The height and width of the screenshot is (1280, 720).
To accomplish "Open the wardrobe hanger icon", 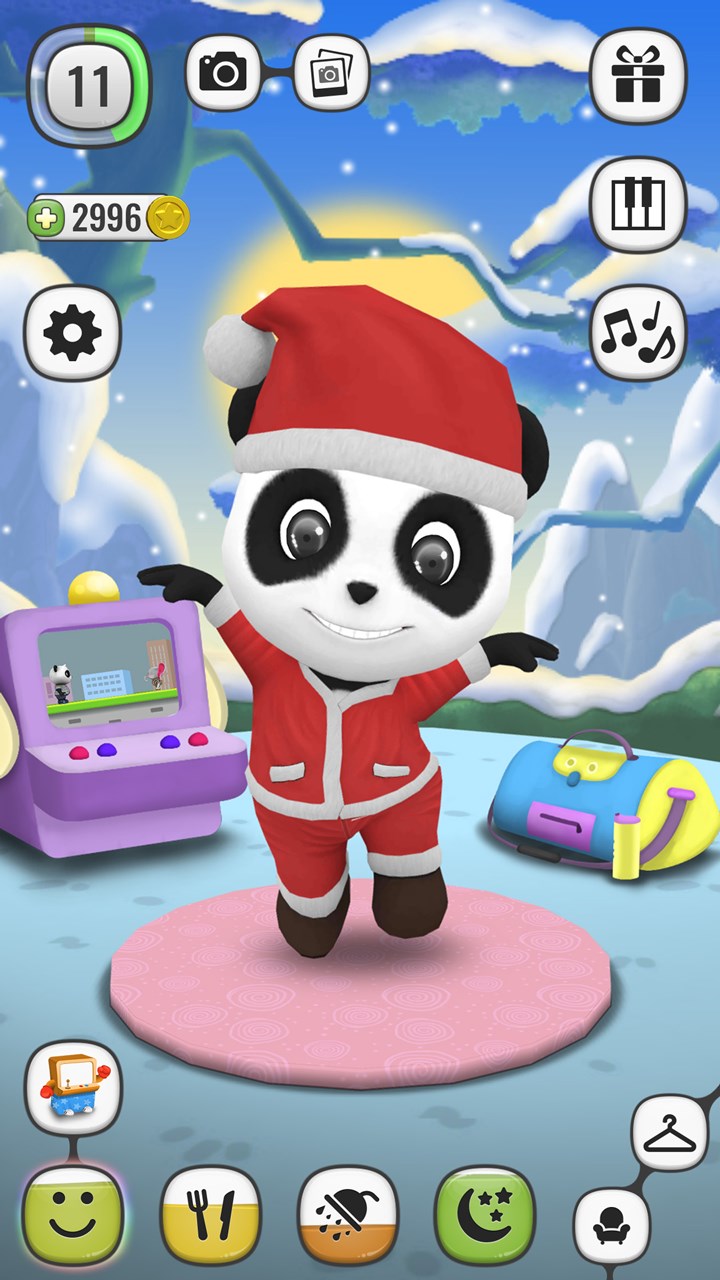I will pos(669,1133).
